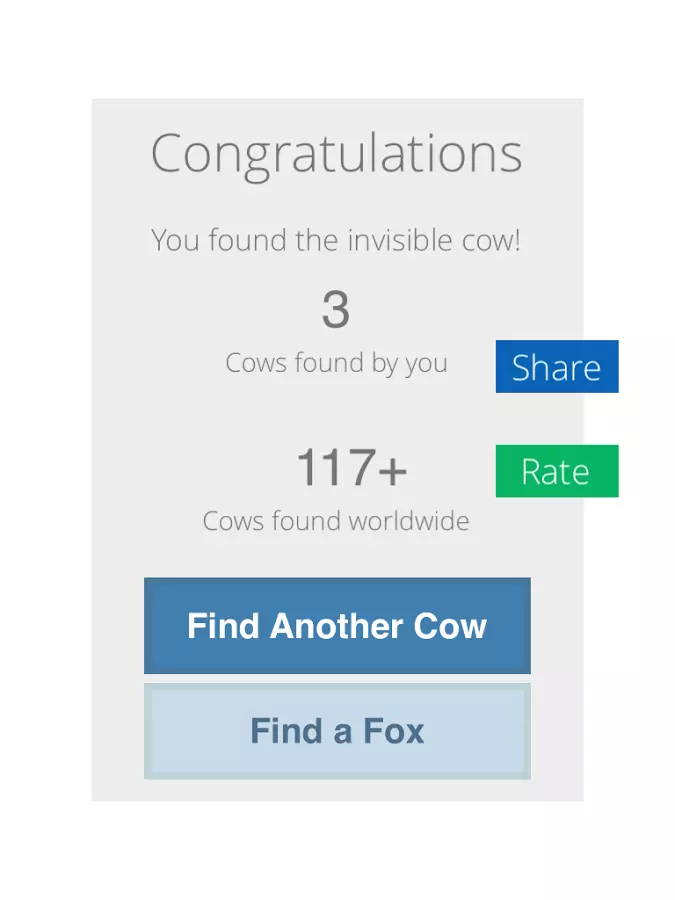
Task: Choose Find a Fox
Action: 337,731
